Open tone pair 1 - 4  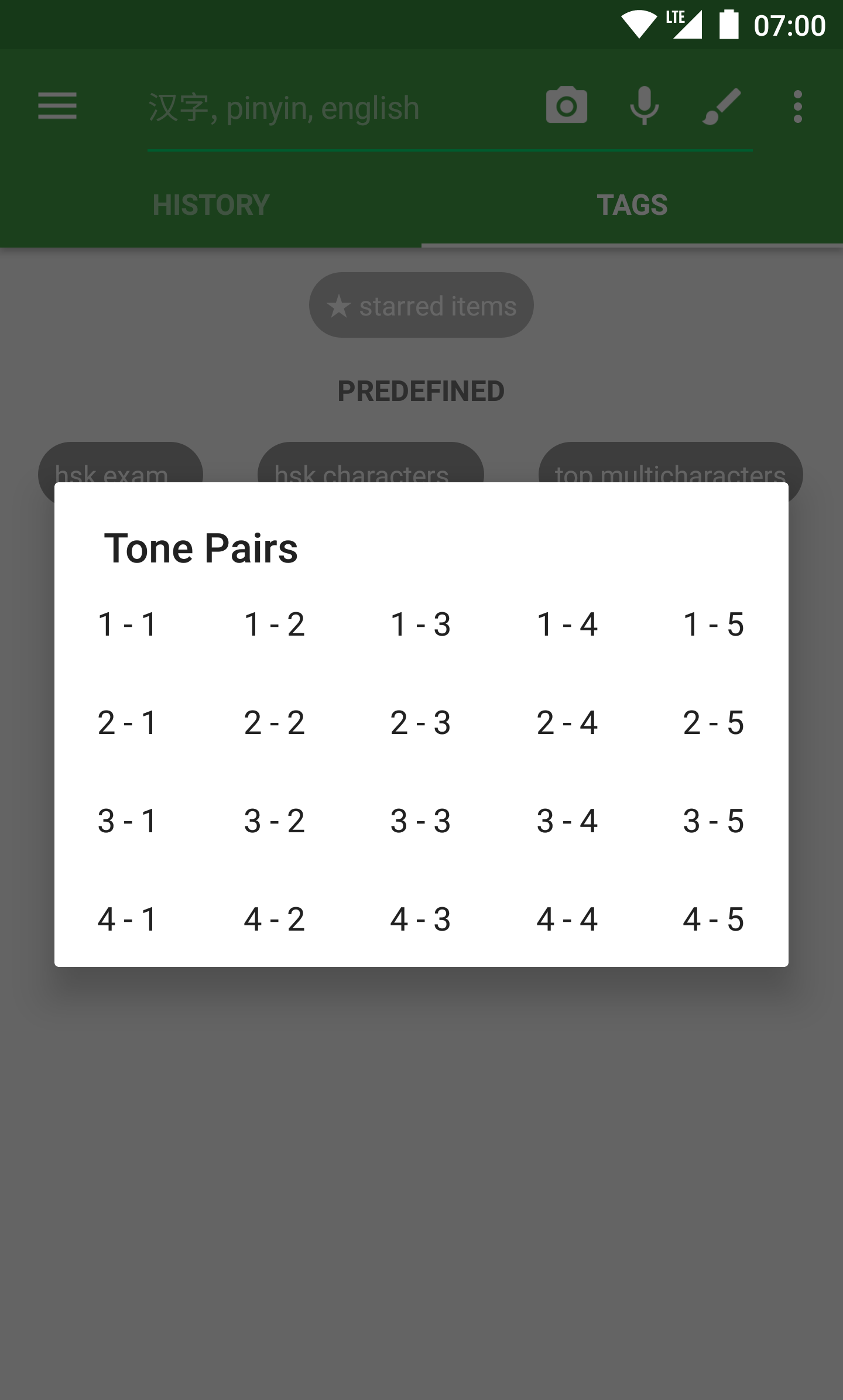[567, 624]
